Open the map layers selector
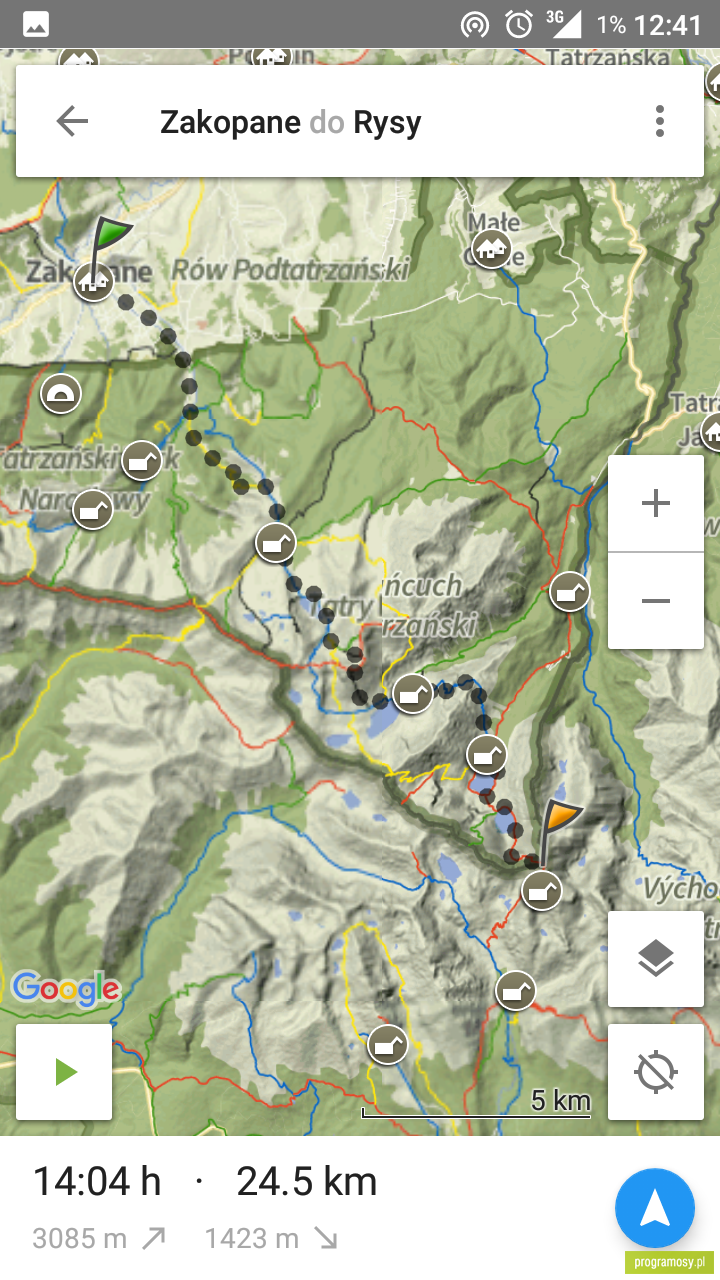Viewport: 720px width, 1280px height. click(x=656, y=959)
